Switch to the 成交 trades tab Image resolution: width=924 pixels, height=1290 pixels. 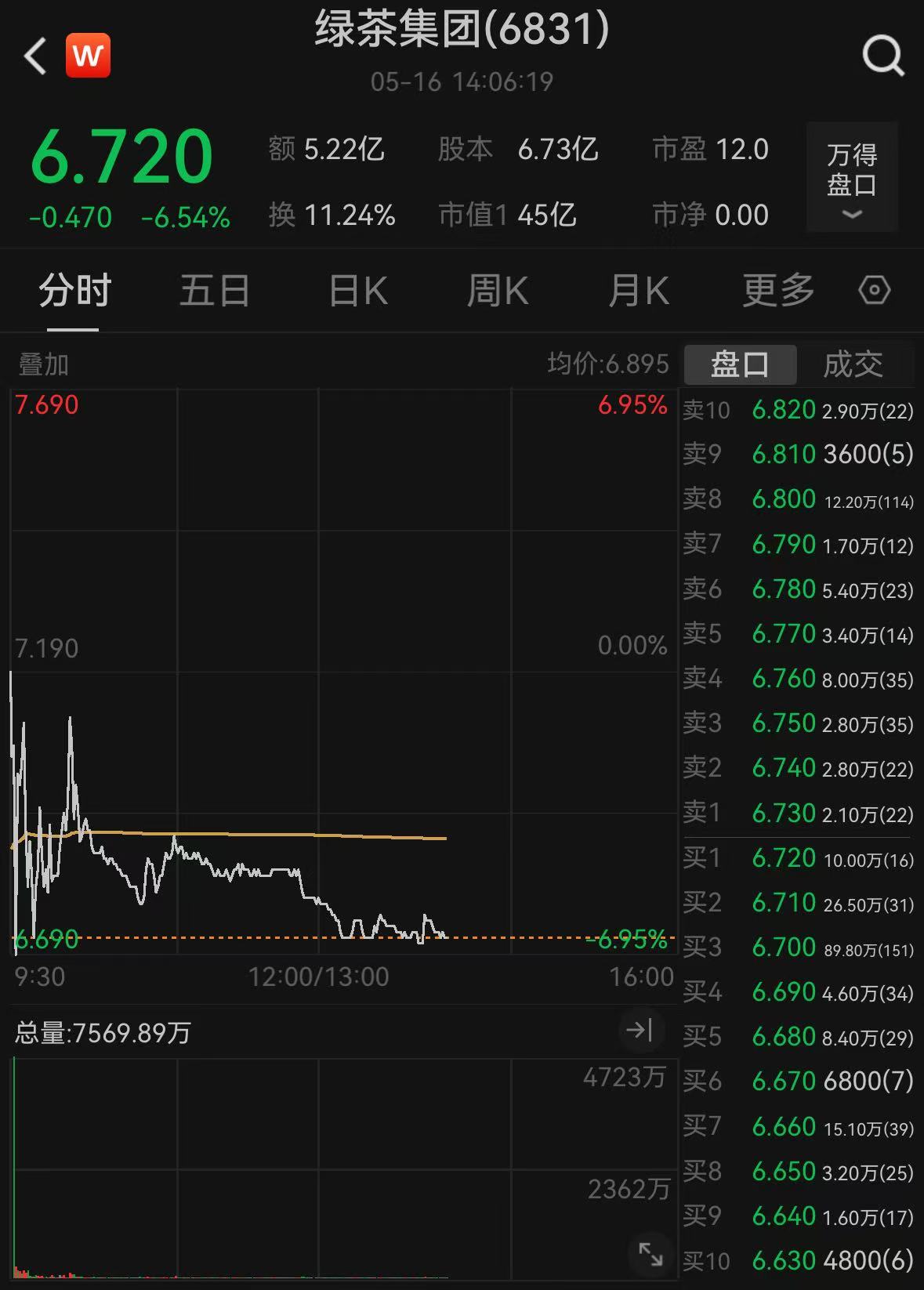pyautogui.click(x=853, y=364)
